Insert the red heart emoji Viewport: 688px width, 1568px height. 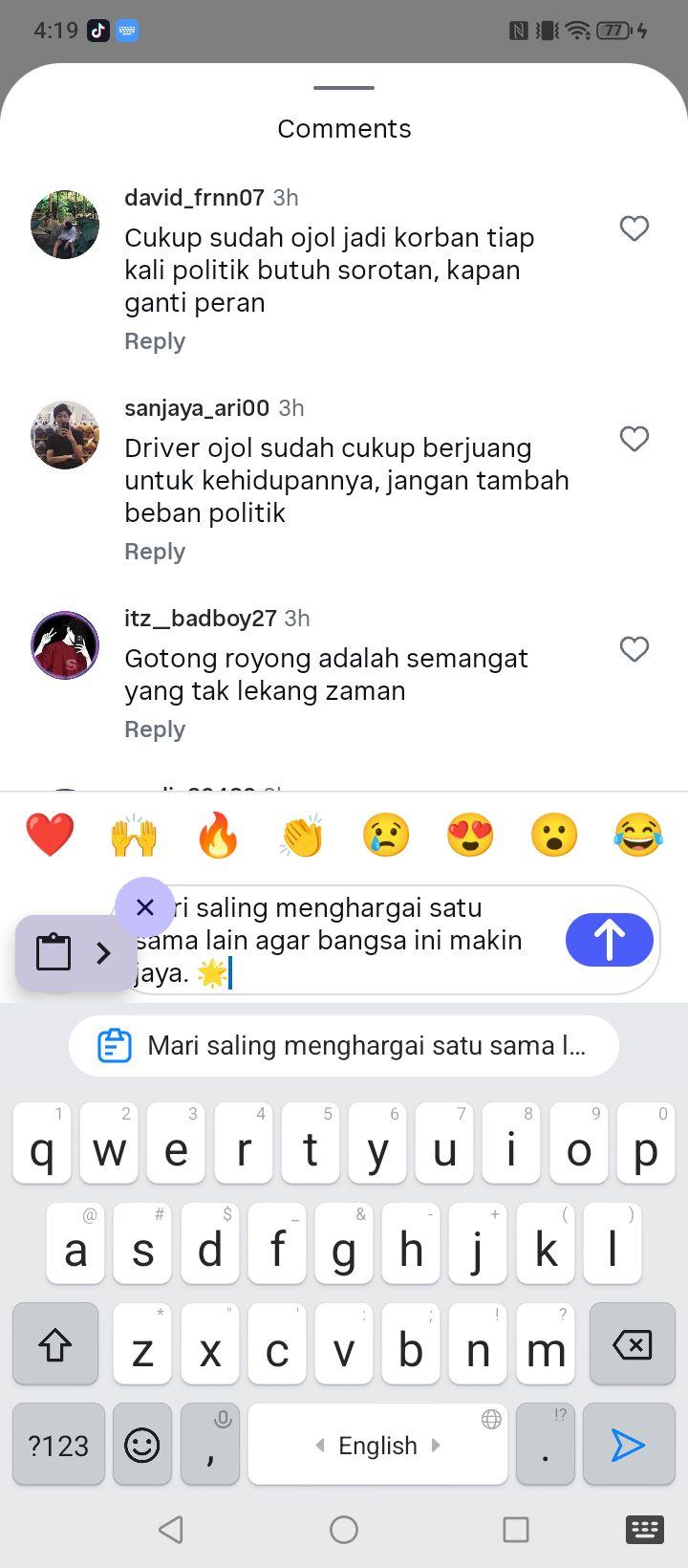click(x=50, y=835)
